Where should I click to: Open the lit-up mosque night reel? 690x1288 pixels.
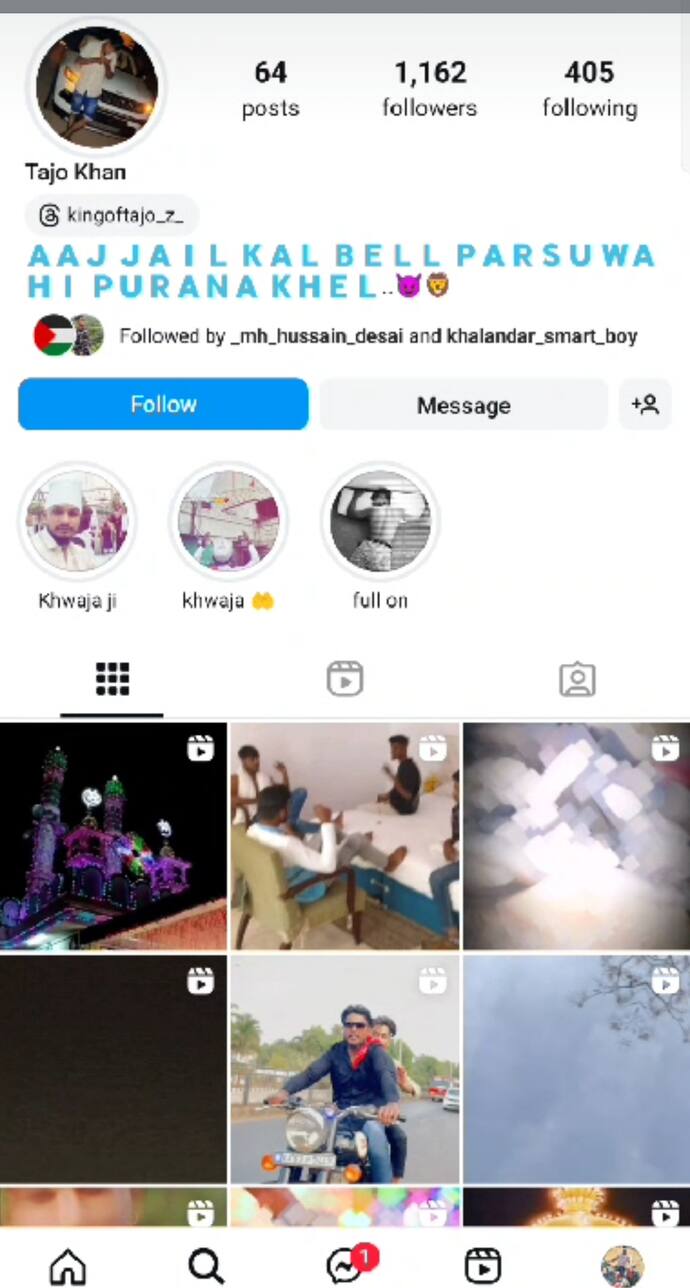point(113,836)
